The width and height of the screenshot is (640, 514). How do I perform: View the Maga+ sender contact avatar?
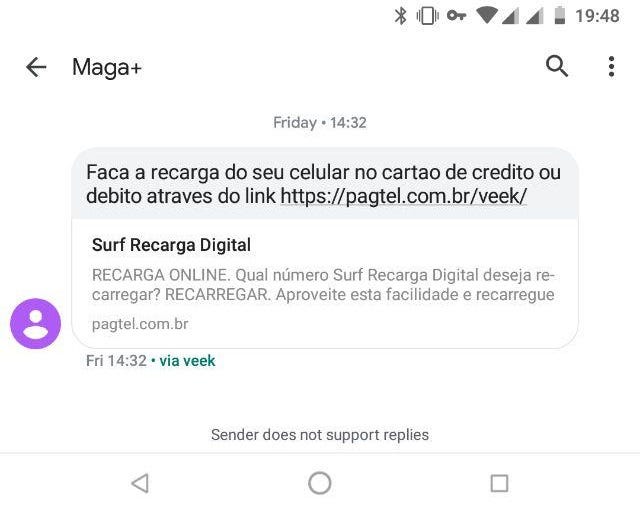36,323
